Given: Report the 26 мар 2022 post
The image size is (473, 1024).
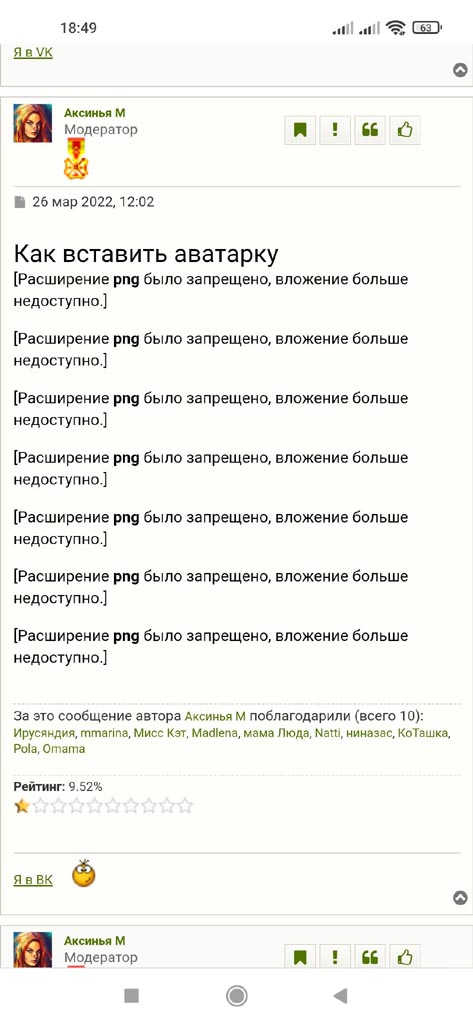Looking at the screenshot, I should 335,130.
